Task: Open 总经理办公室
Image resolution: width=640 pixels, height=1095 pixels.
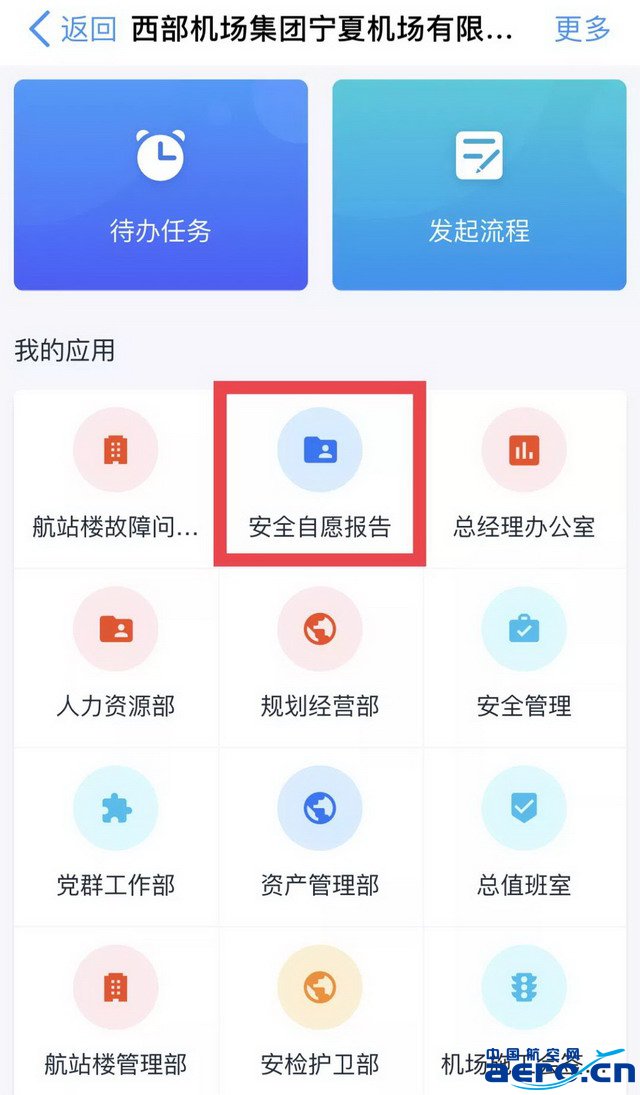Action: point(524,478)
